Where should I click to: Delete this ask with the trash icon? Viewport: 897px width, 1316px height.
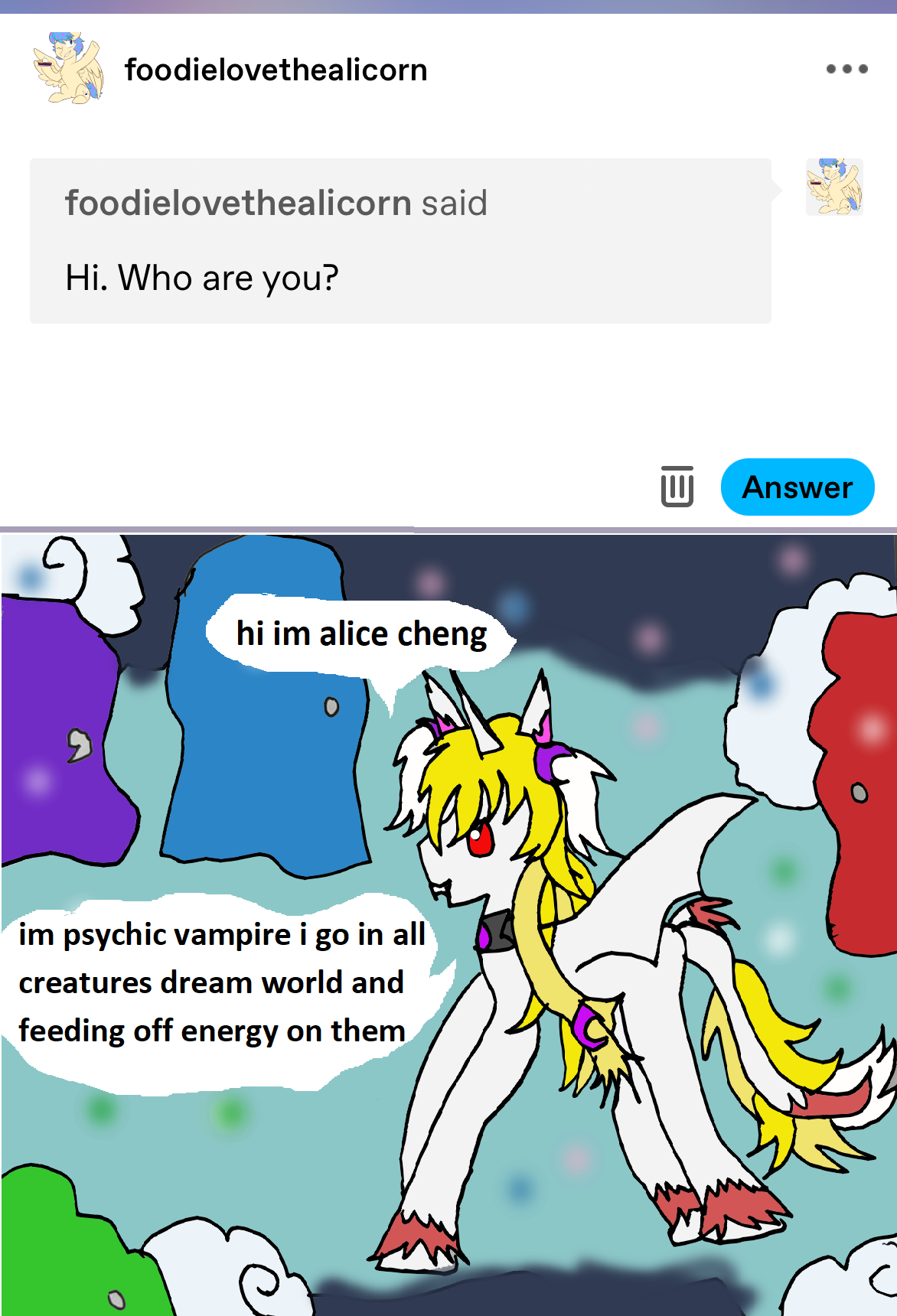click(677, 487)
